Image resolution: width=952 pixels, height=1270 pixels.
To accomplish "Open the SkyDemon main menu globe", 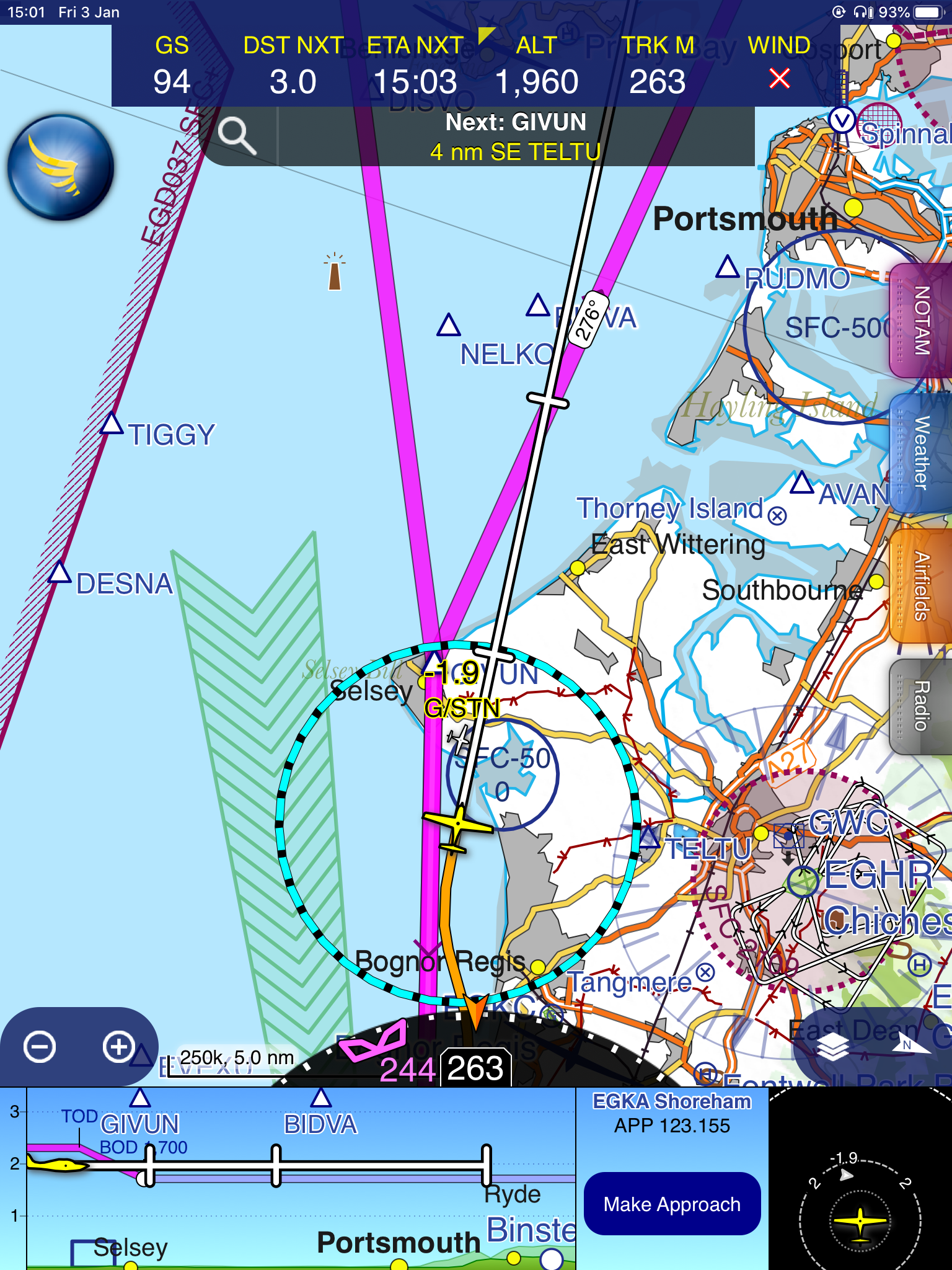I will pos(60,167).
